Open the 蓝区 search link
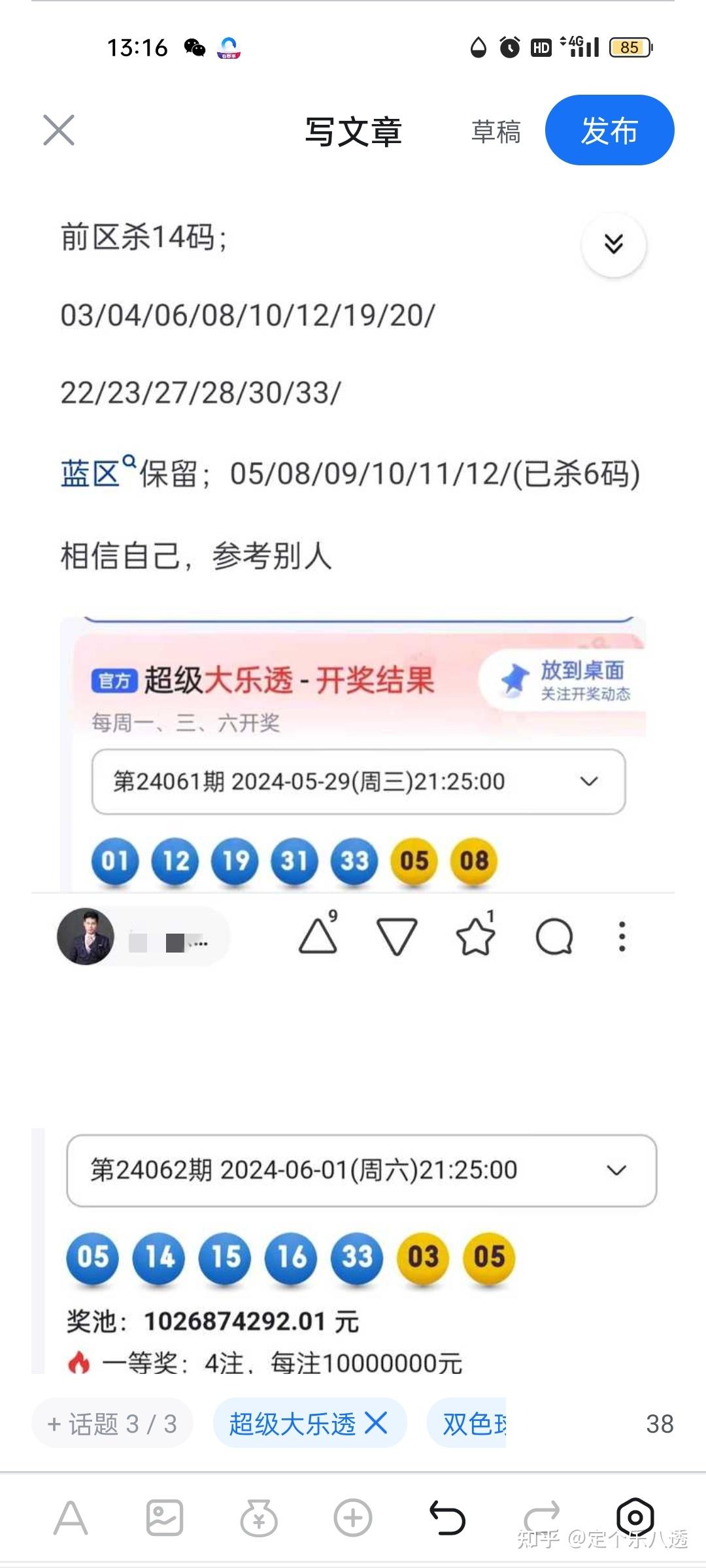The image size is (706, 1568). click(x=92, y=473)
